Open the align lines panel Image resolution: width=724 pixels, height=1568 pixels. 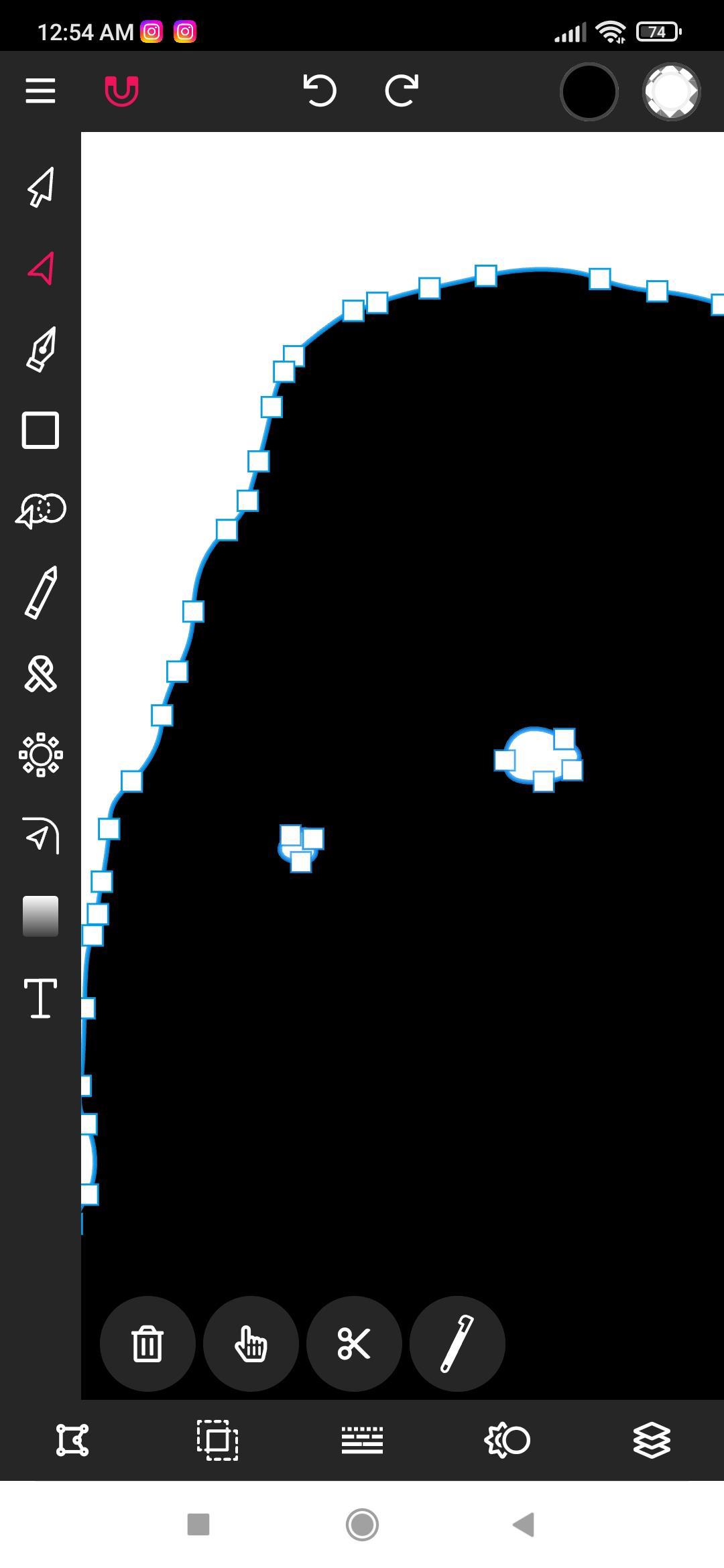(x=362, y=1440)
